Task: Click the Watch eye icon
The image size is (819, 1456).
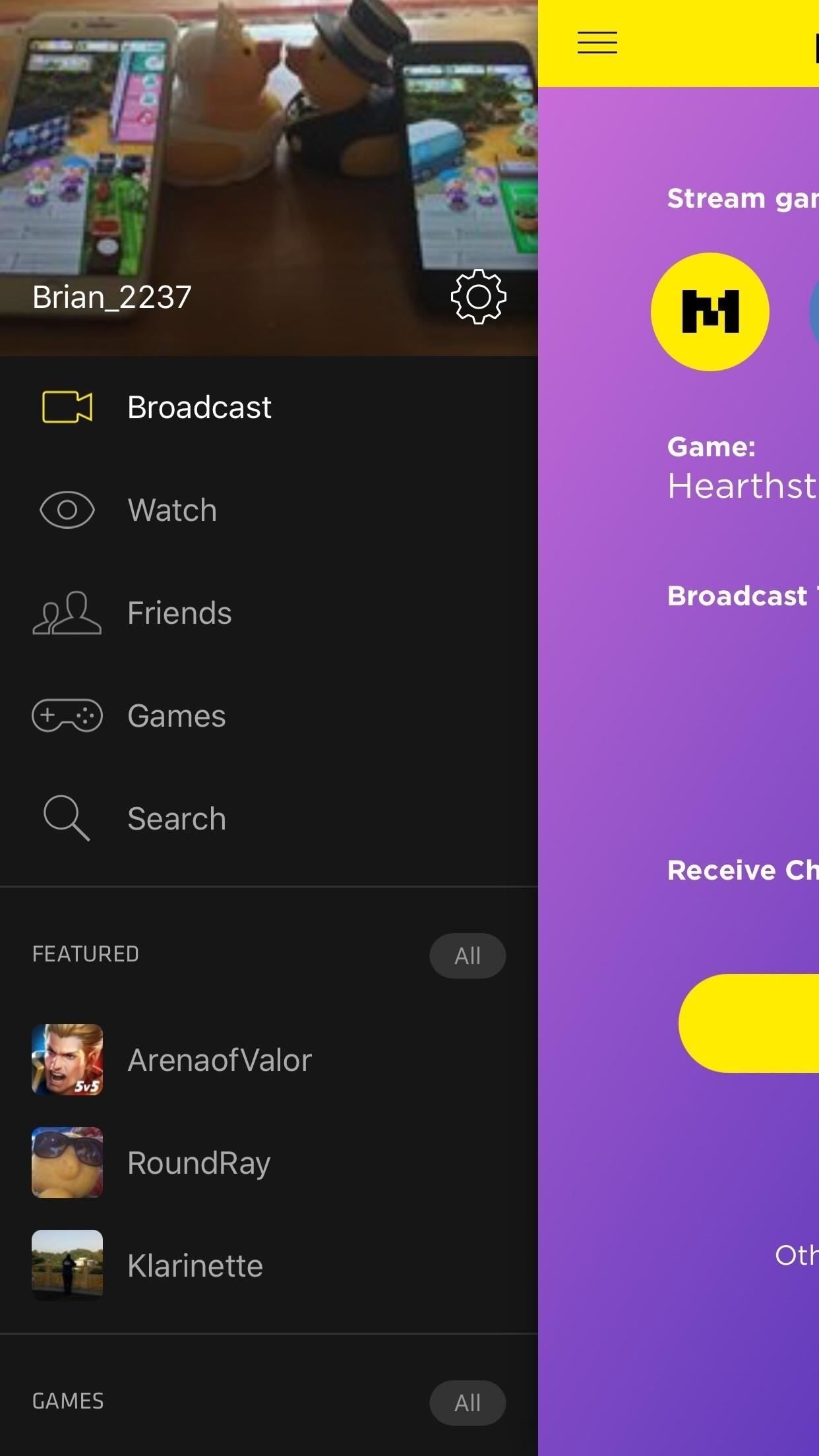Action: [67, 510]
